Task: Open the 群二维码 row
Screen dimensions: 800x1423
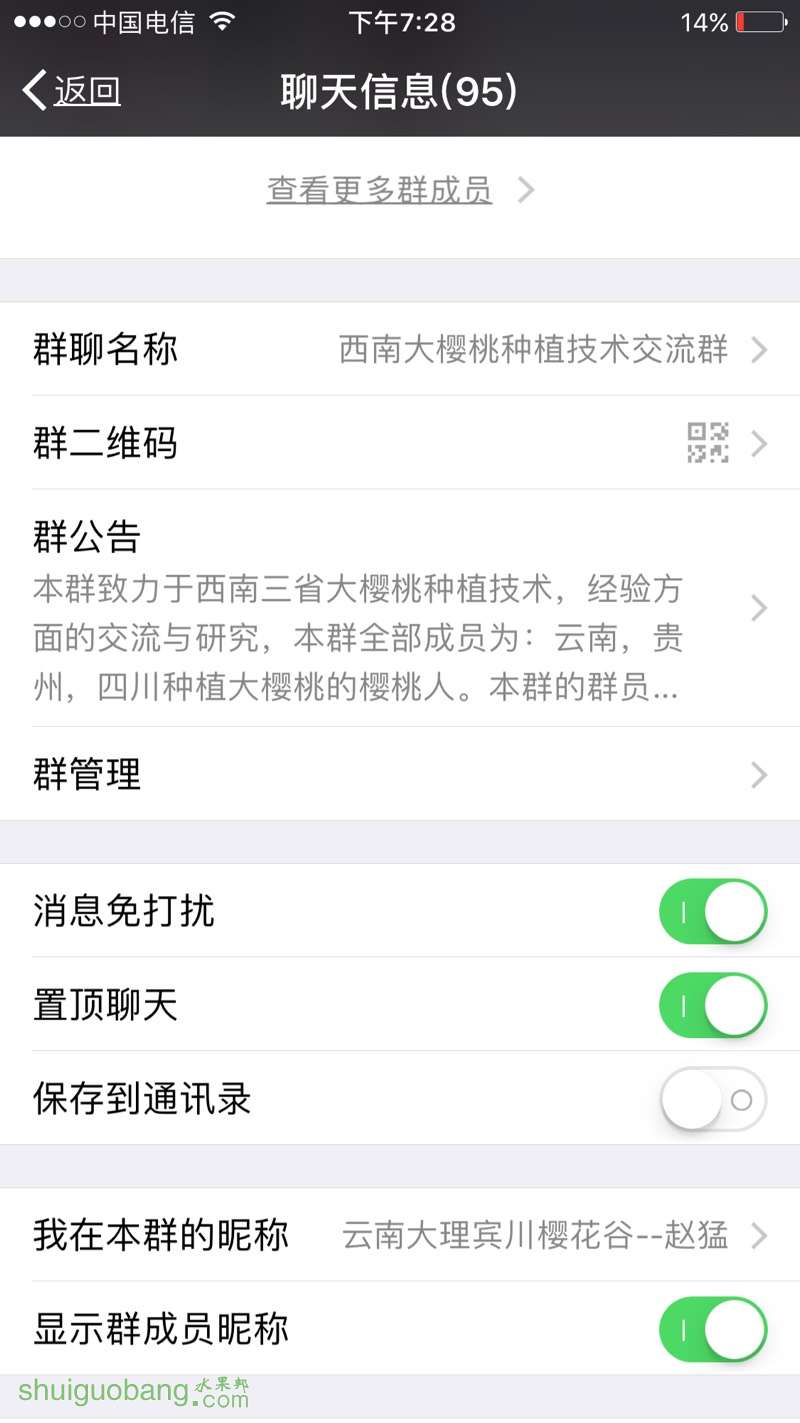Action: (400, 443)
